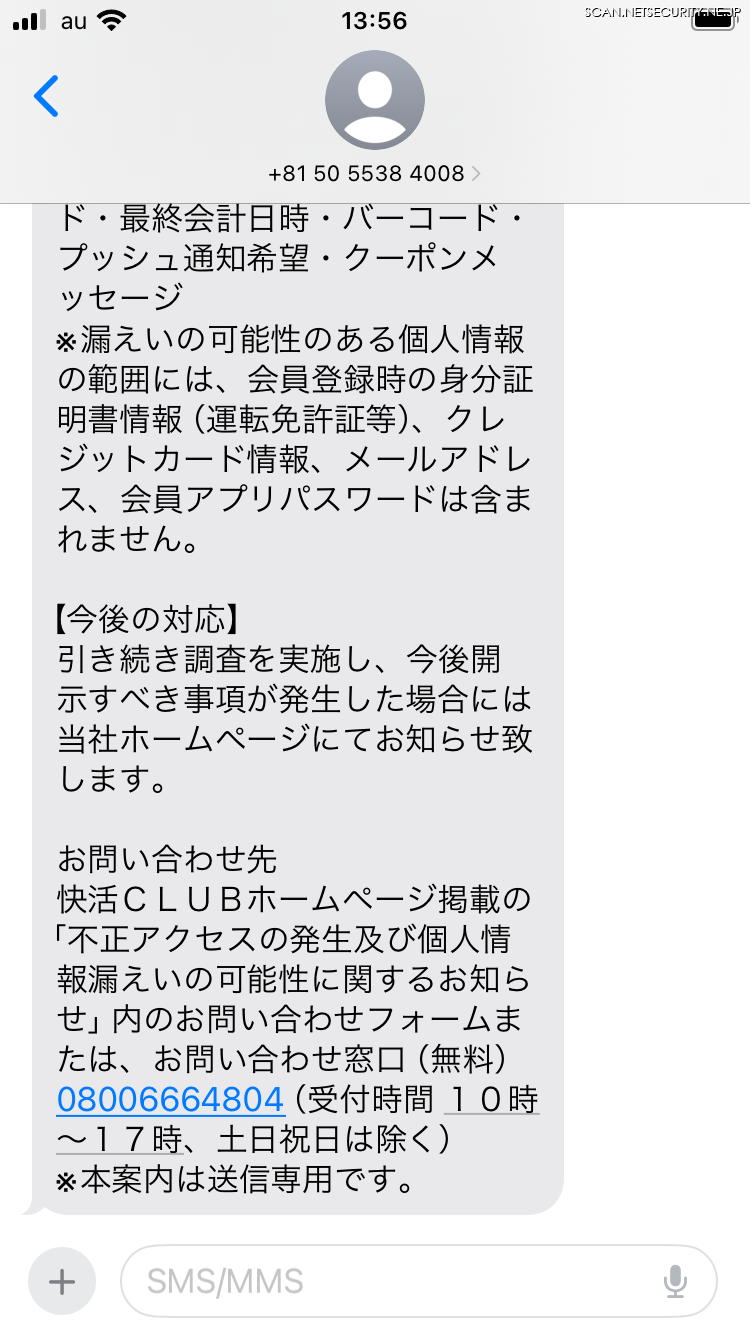Open the plus attachments menu
The height and width of the screenshot is (1334, 750).
point(62,1281)
